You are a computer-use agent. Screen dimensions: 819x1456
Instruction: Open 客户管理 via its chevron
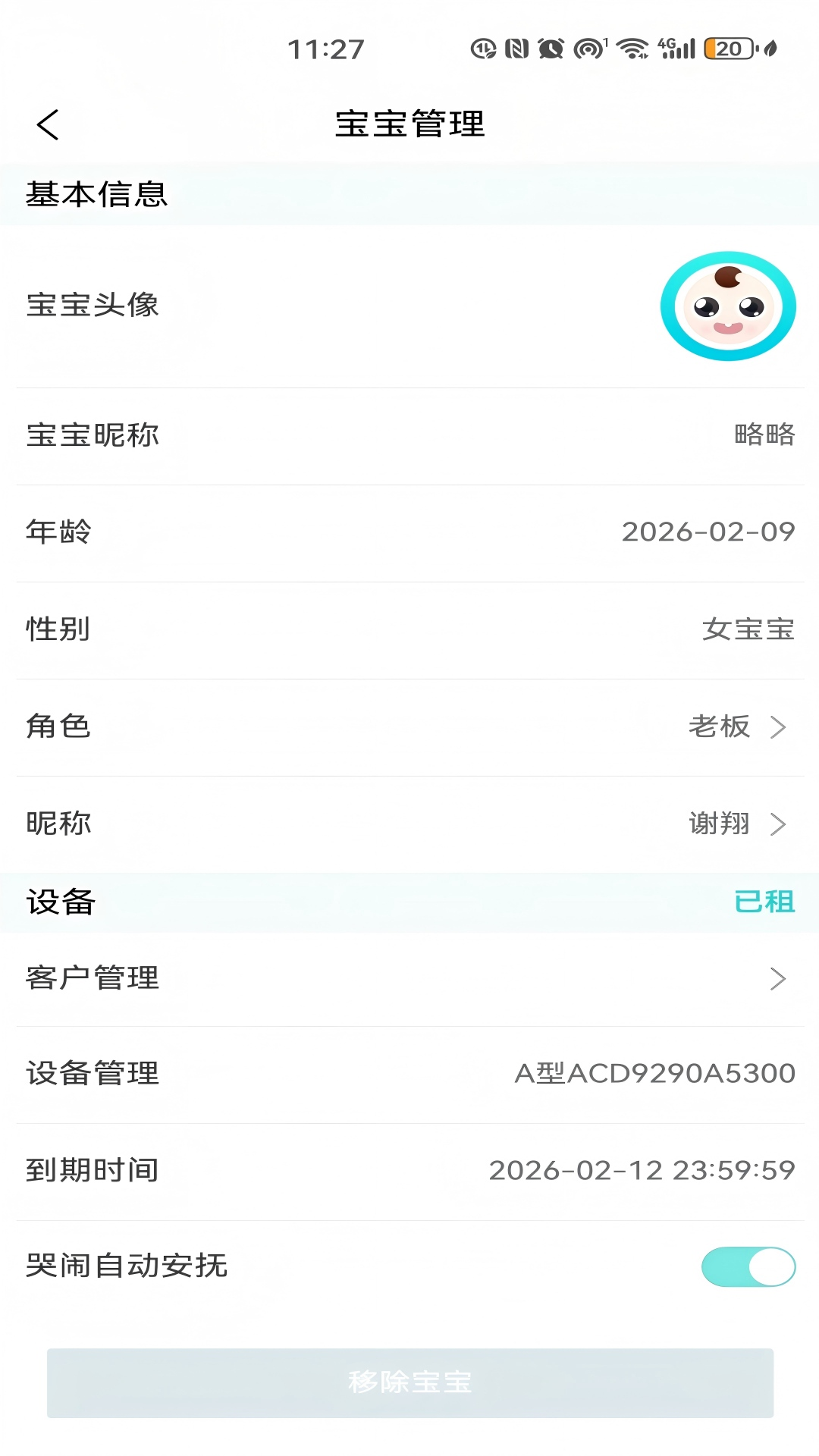tap(779, 979)
